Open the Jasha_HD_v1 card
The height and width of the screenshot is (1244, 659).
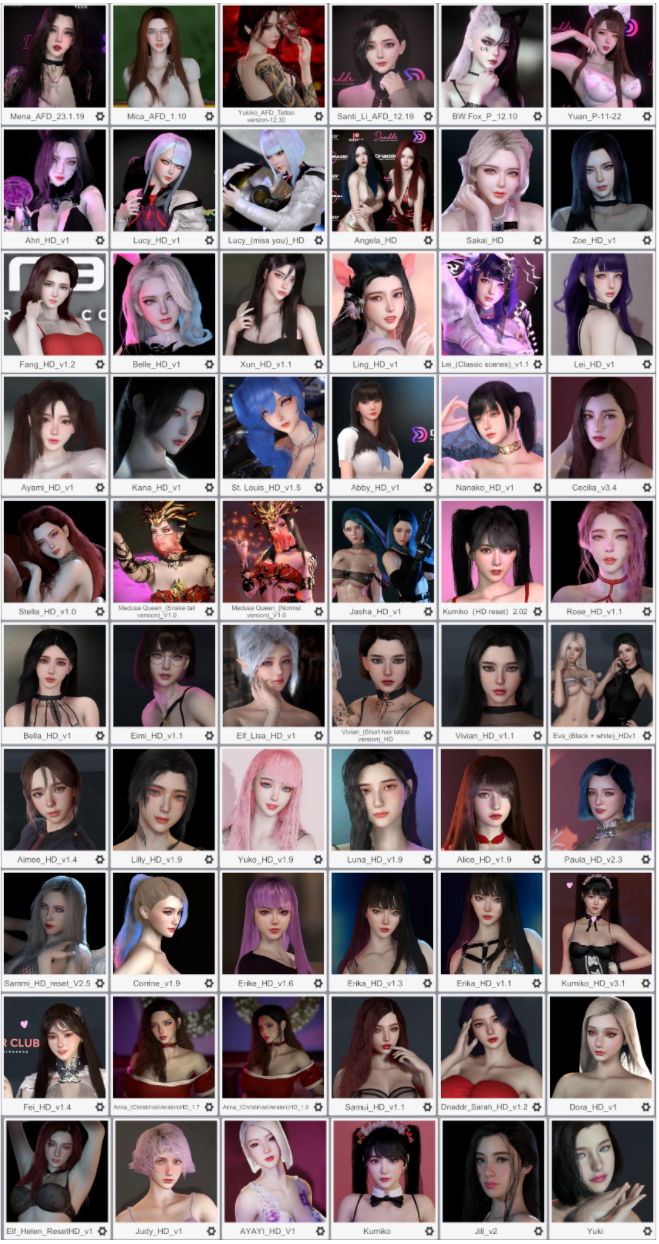pyautogui.click(x=383, y=552)
